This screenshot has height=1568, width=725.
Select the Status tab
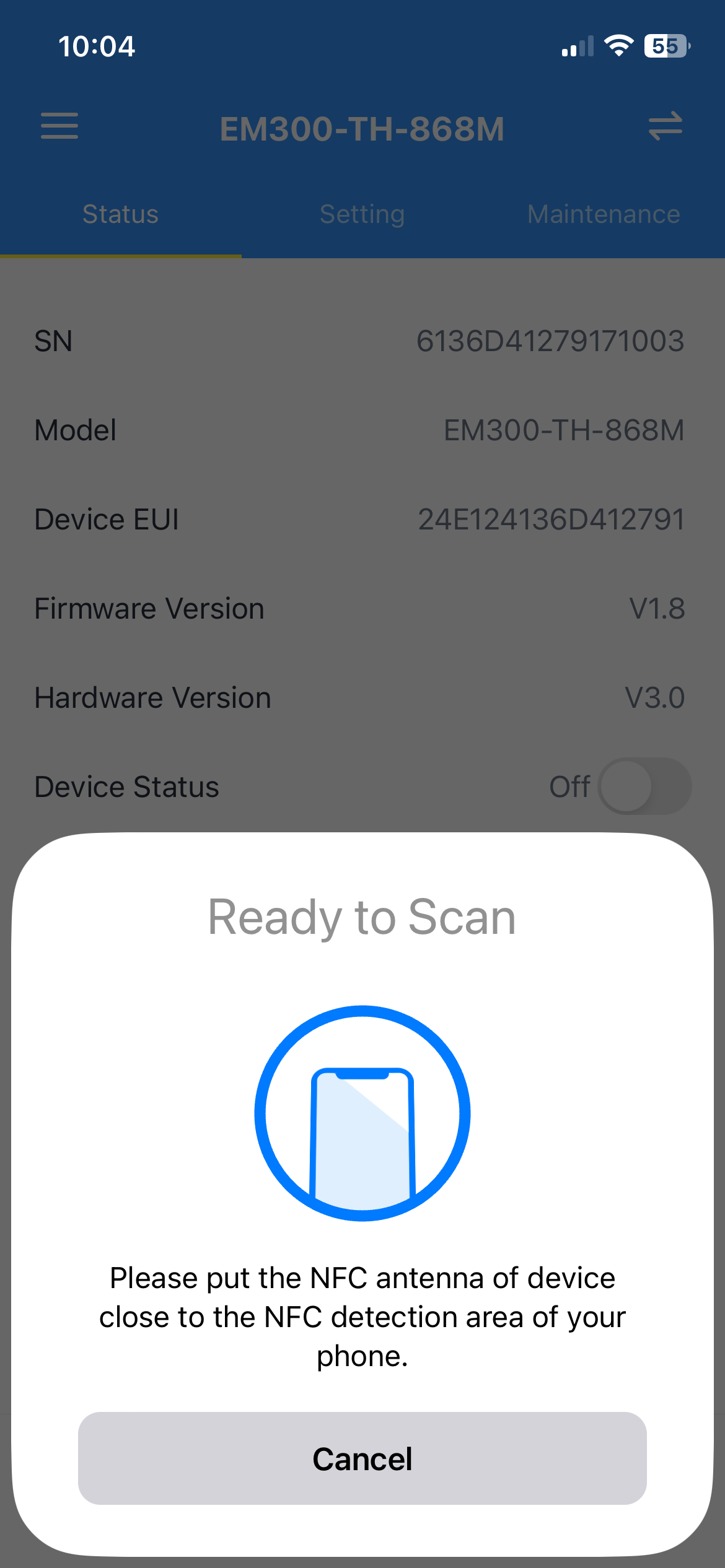120,214
